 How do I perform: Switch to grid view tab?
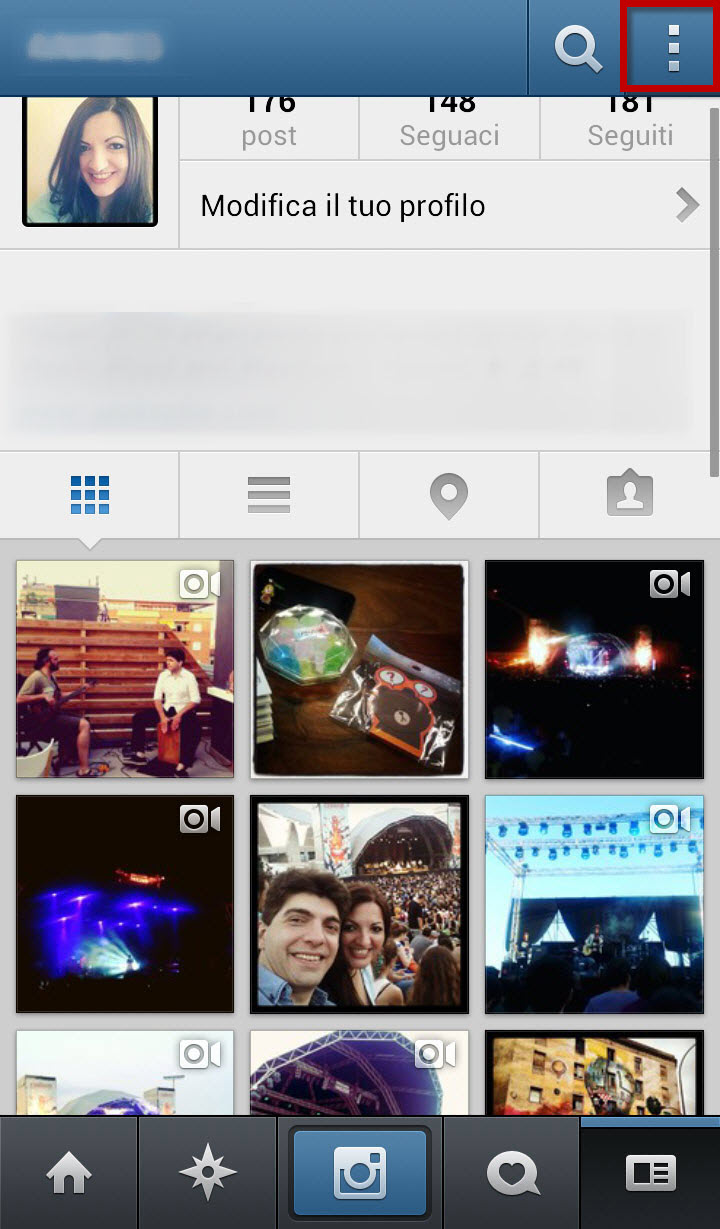click(90, 494)
